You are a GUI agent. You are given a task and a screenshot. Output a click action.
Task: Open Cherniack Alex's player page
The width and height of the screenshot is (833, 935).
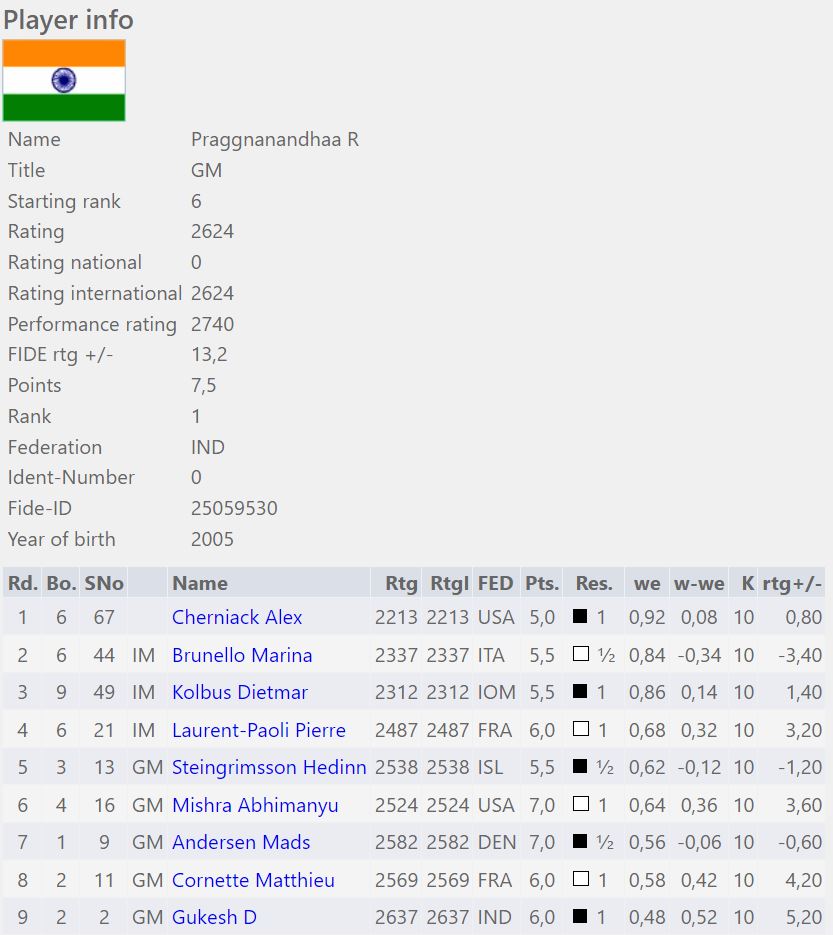click(237, 617)
